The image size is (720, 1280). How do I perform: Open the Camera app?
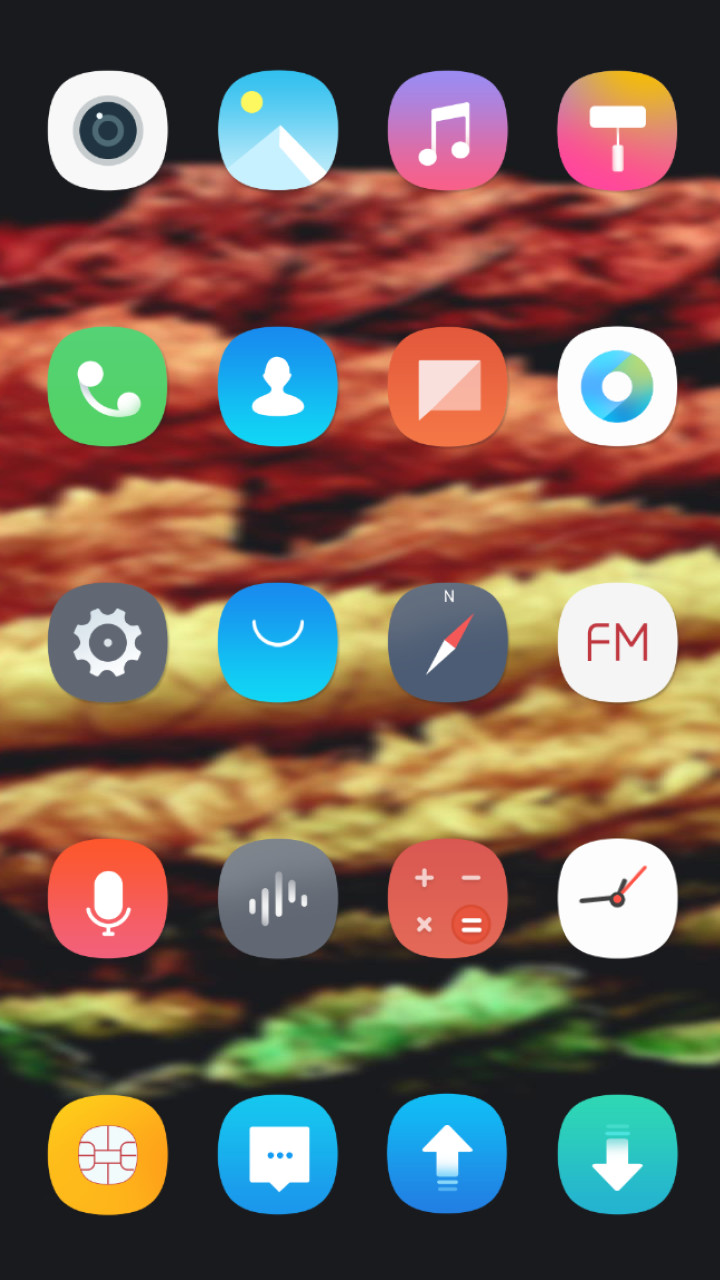pyautogui.click(x=108, y=130)
